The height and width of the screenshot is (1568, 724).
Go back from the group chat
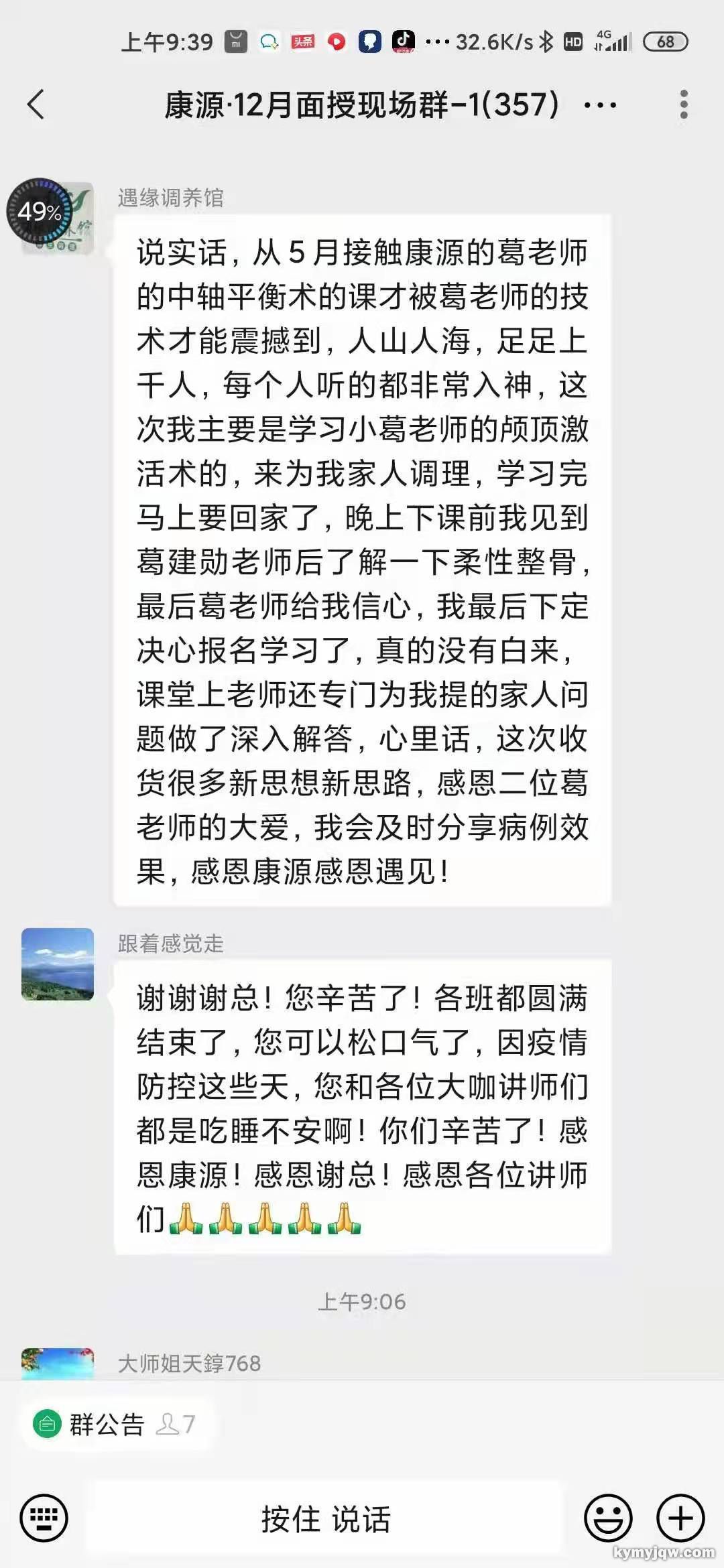36,105
